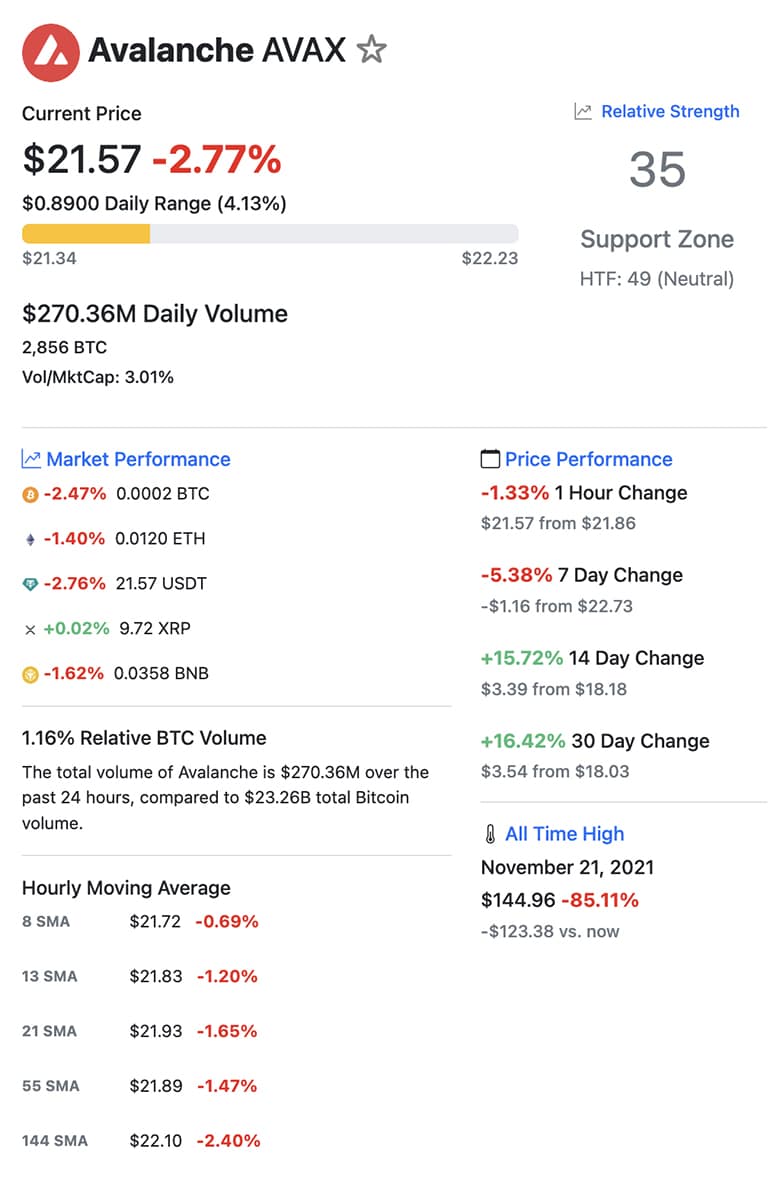Click the thermometer icon beside All Time High

(x=490, y=833)
